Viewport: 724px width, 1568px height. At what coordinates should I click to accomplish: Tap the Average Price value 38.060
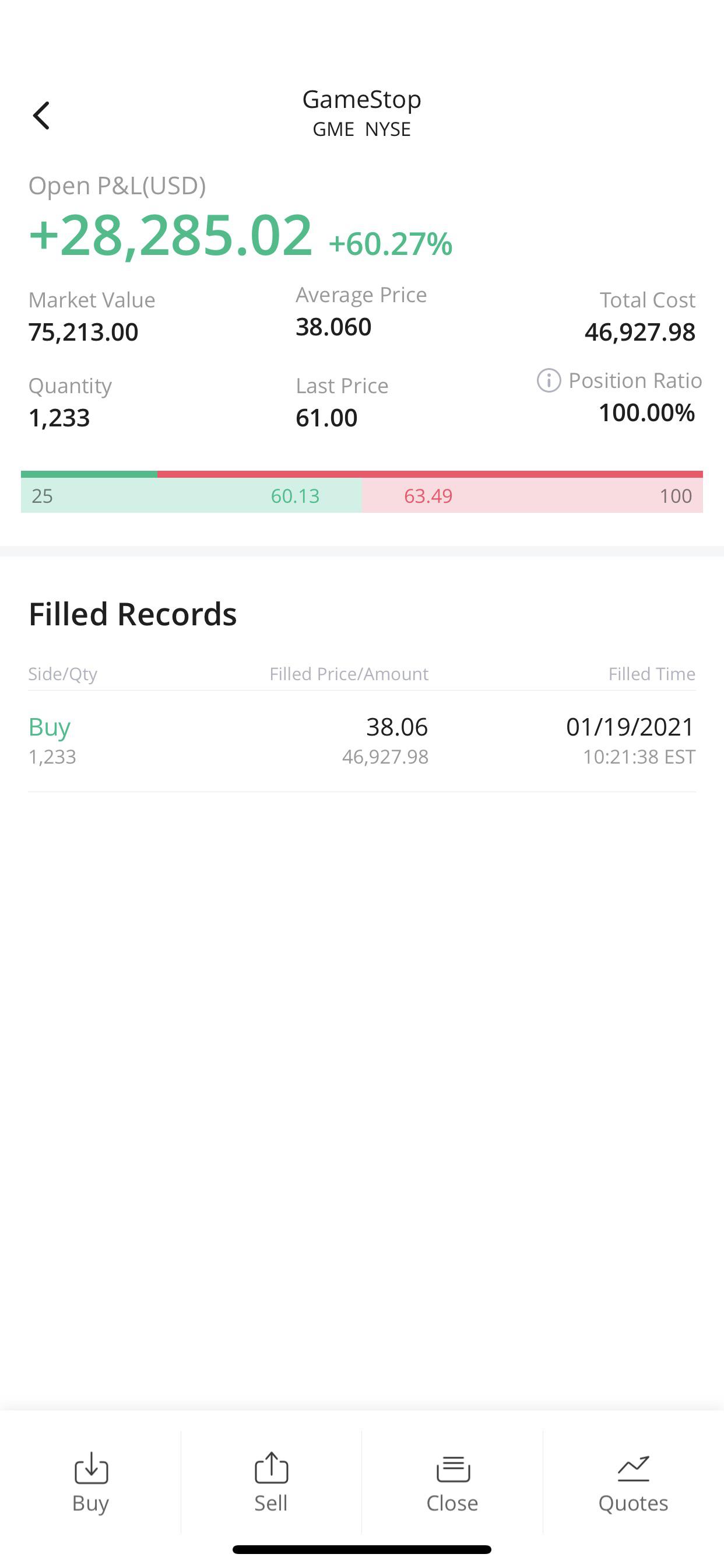[x=333, y=326]
